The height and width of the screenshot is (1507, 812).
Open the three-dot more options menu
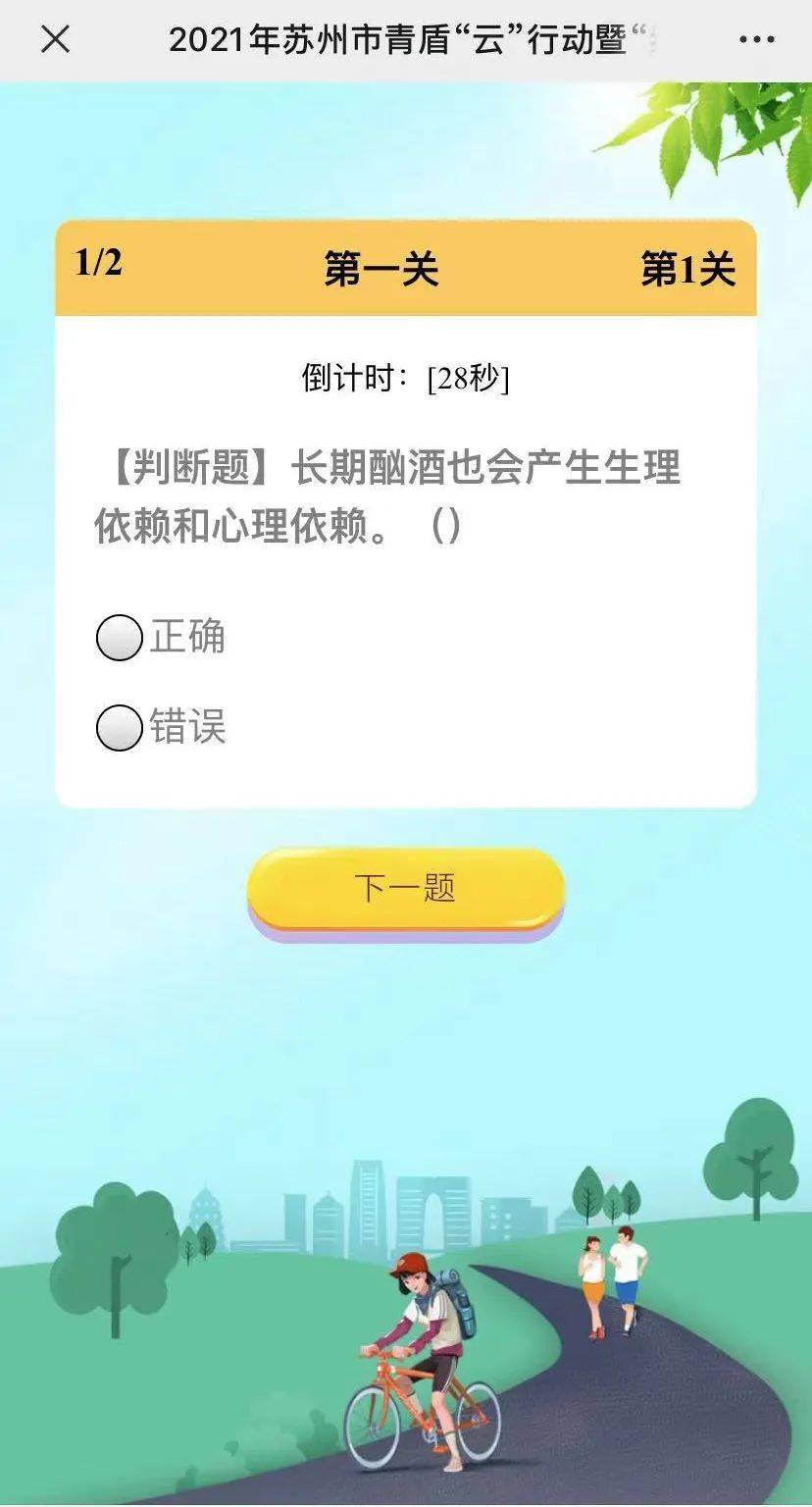(756, 40)
